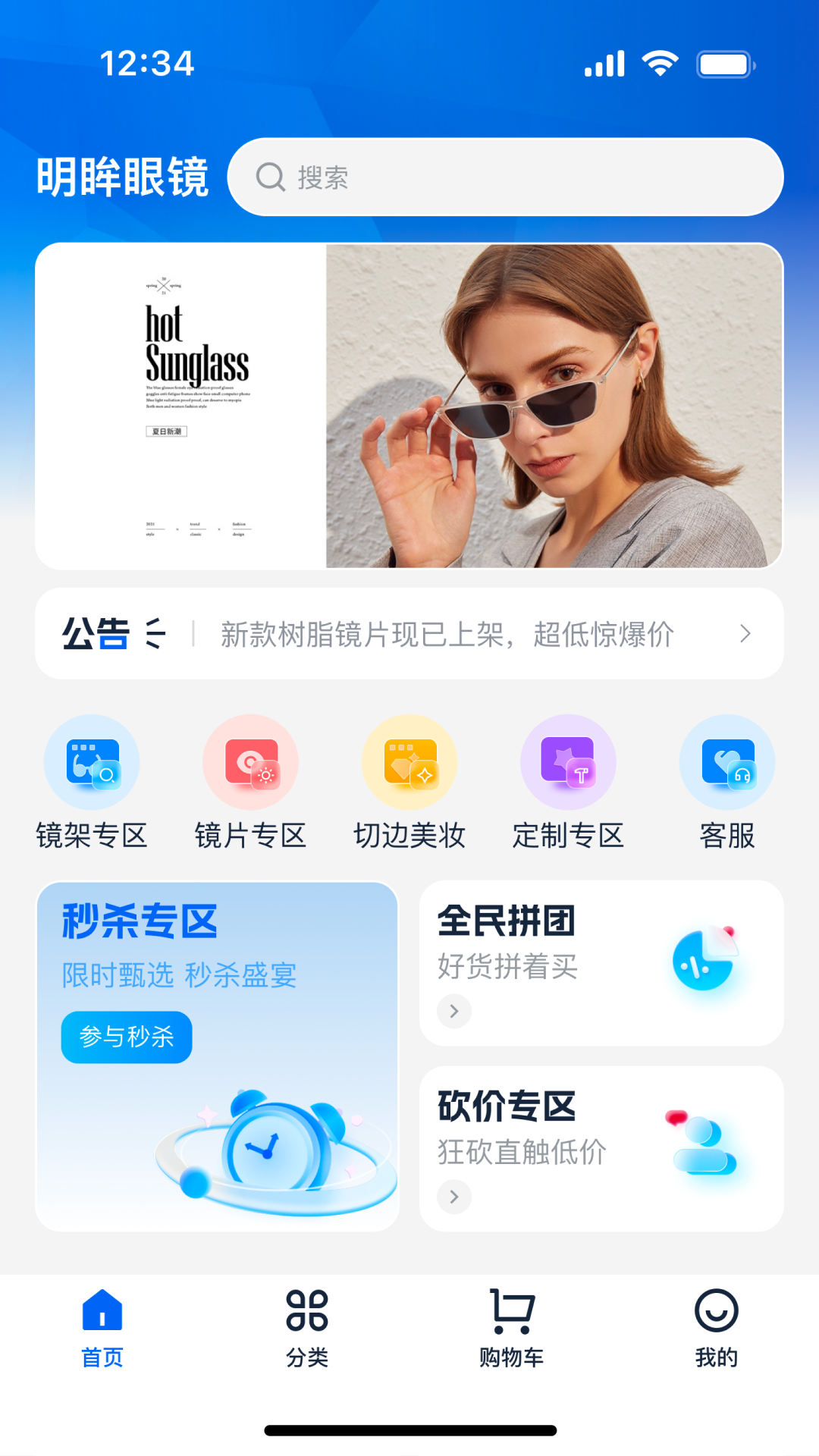View the hot Sunglass promotional banner
The height and width of the screenshot is (1456, 819).
tap(409, 404)
